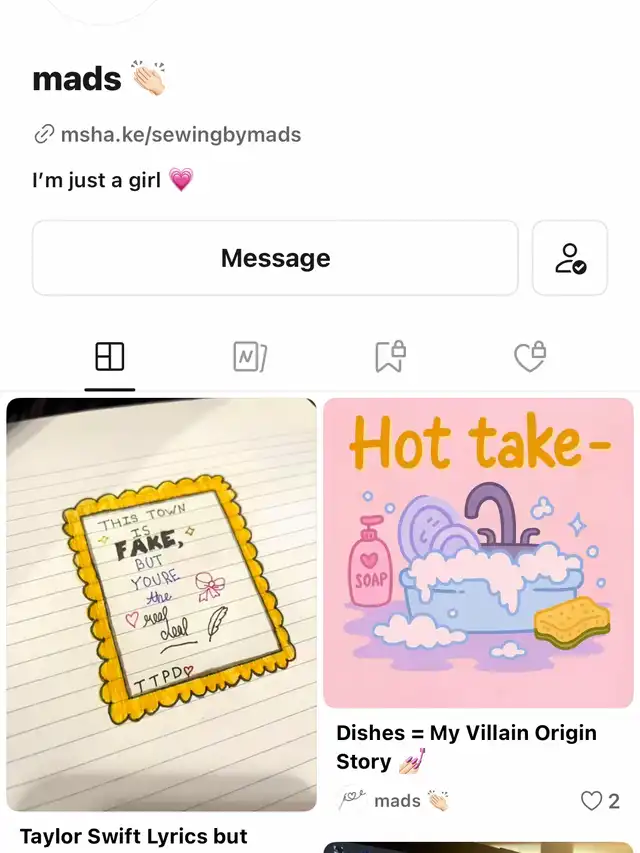
Task: Switch to the notes tab
Action: click(250, 357)
